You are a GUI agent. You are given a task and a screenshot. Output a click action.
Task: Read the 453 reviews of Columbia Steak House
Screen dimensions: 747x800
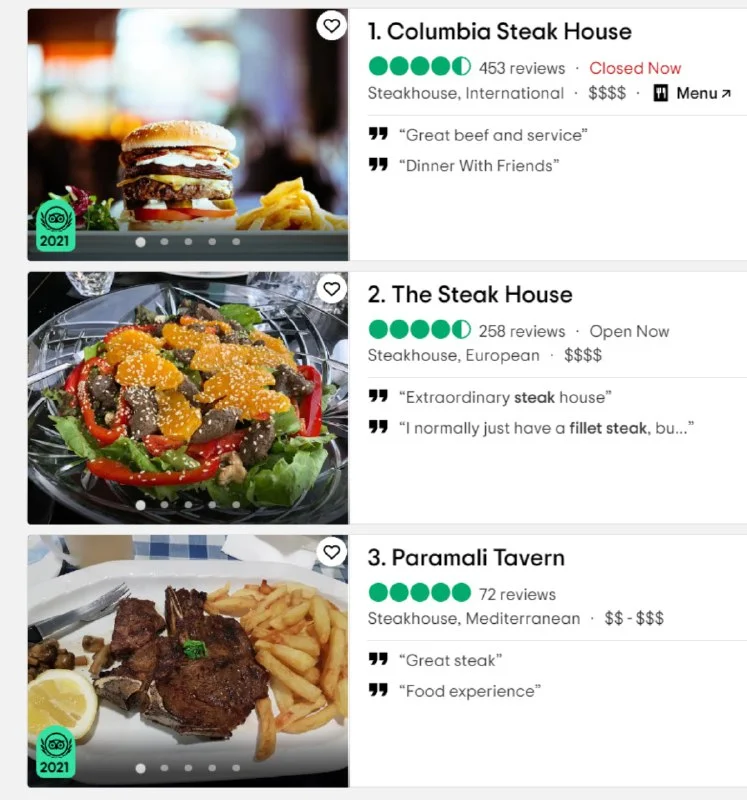521,68
